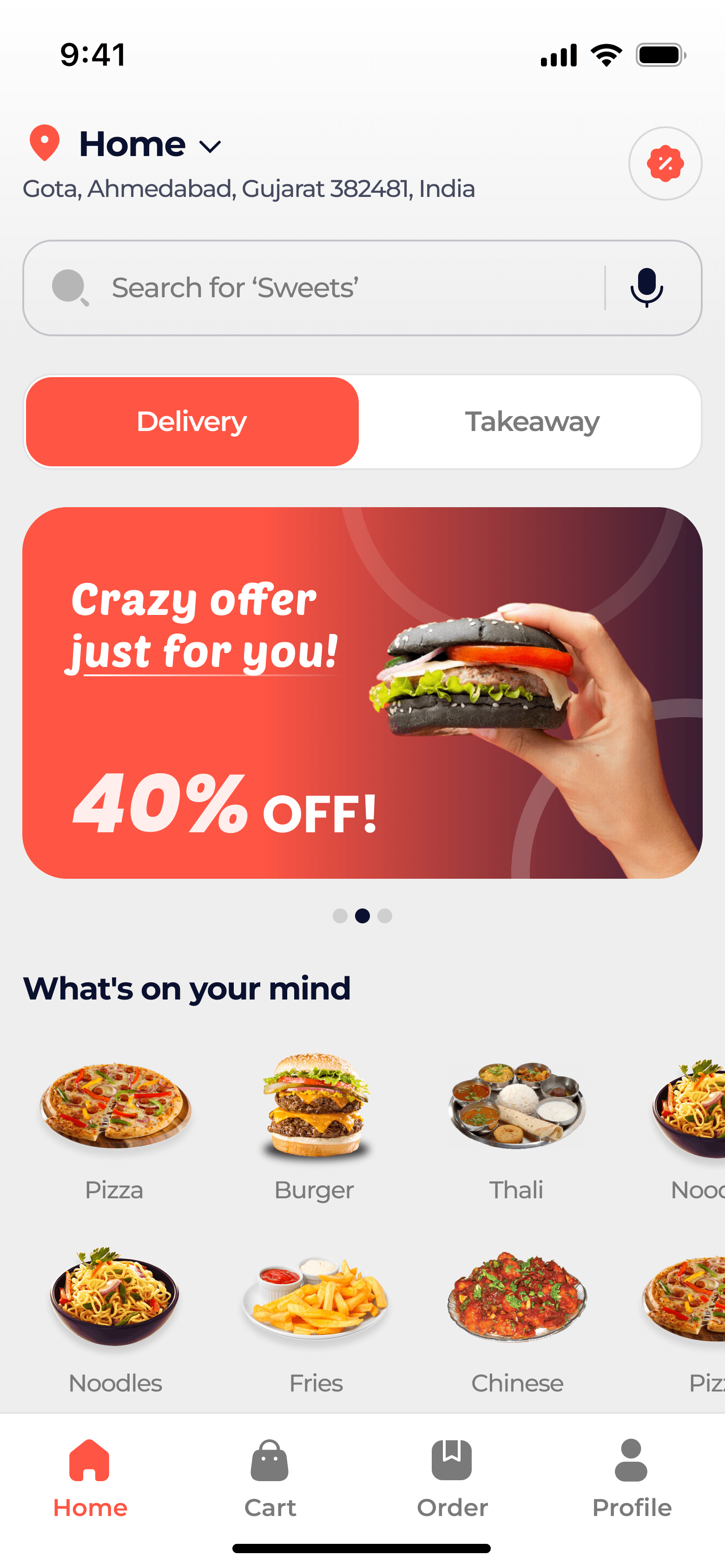Browse the Burger category
The height and width of the screenshot is (1568, 725).
click(314, 1127)
